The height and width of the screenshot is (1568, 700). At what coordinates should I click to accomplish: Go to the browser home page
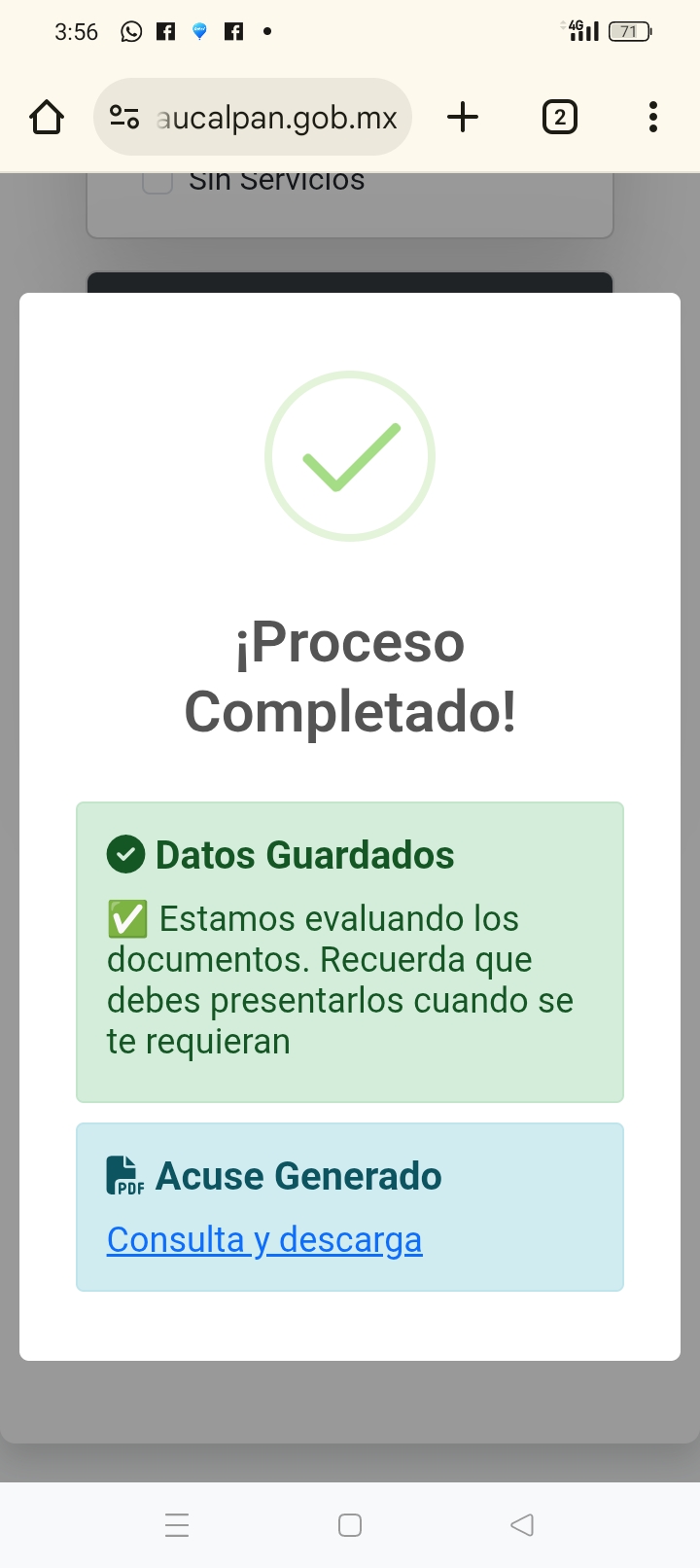point(47,118)
